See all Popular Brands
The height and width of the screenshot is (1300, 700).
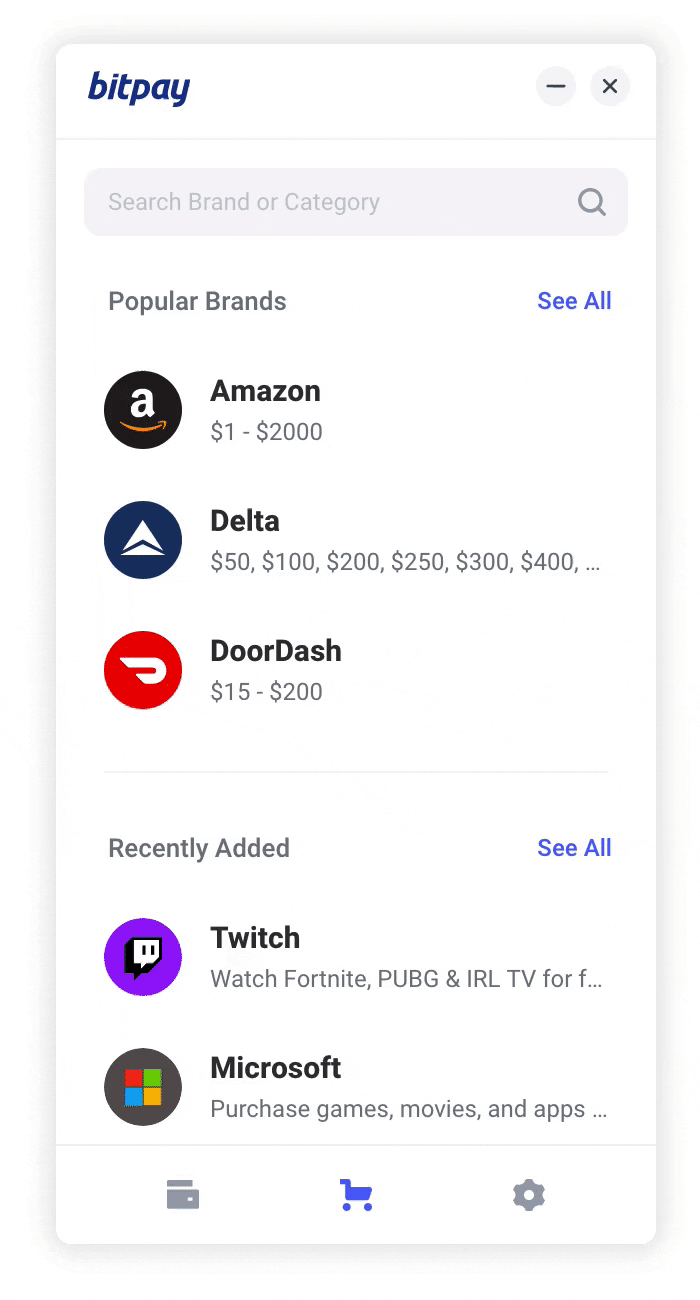[574, 301]
